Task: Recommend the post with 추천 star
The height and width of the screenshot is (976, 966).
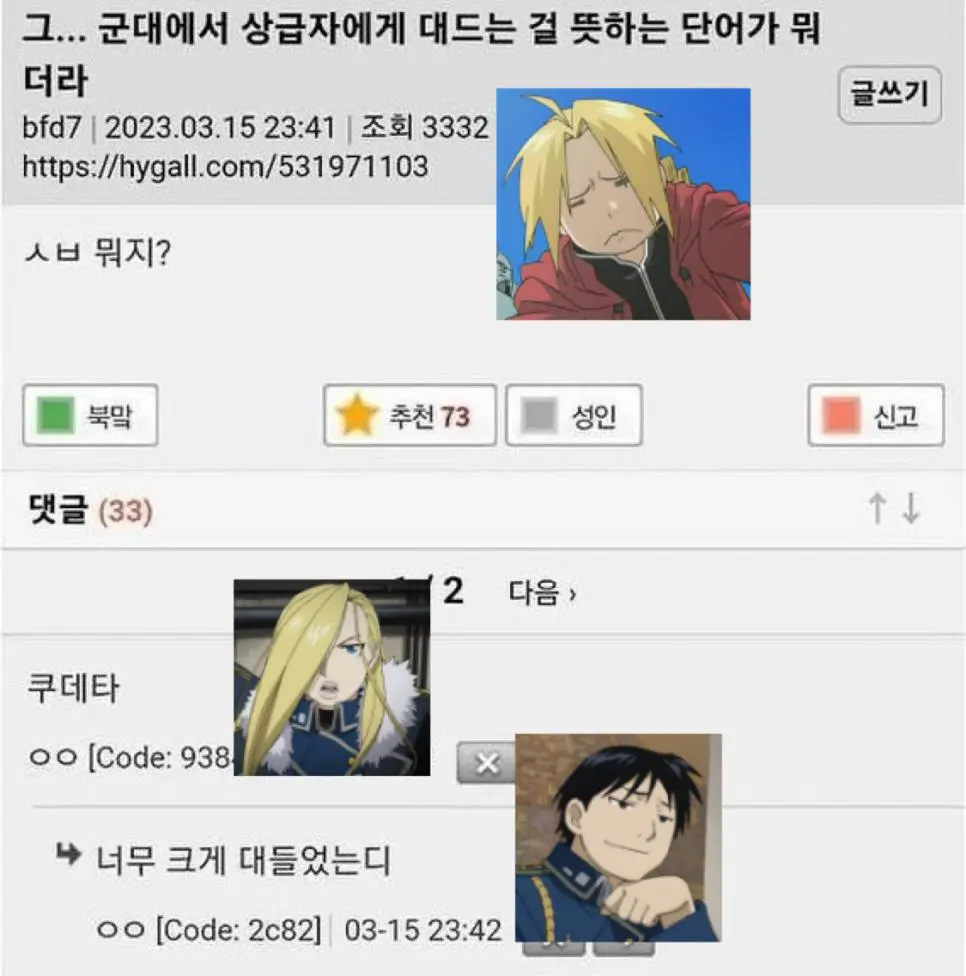Action: pos(410,415)
